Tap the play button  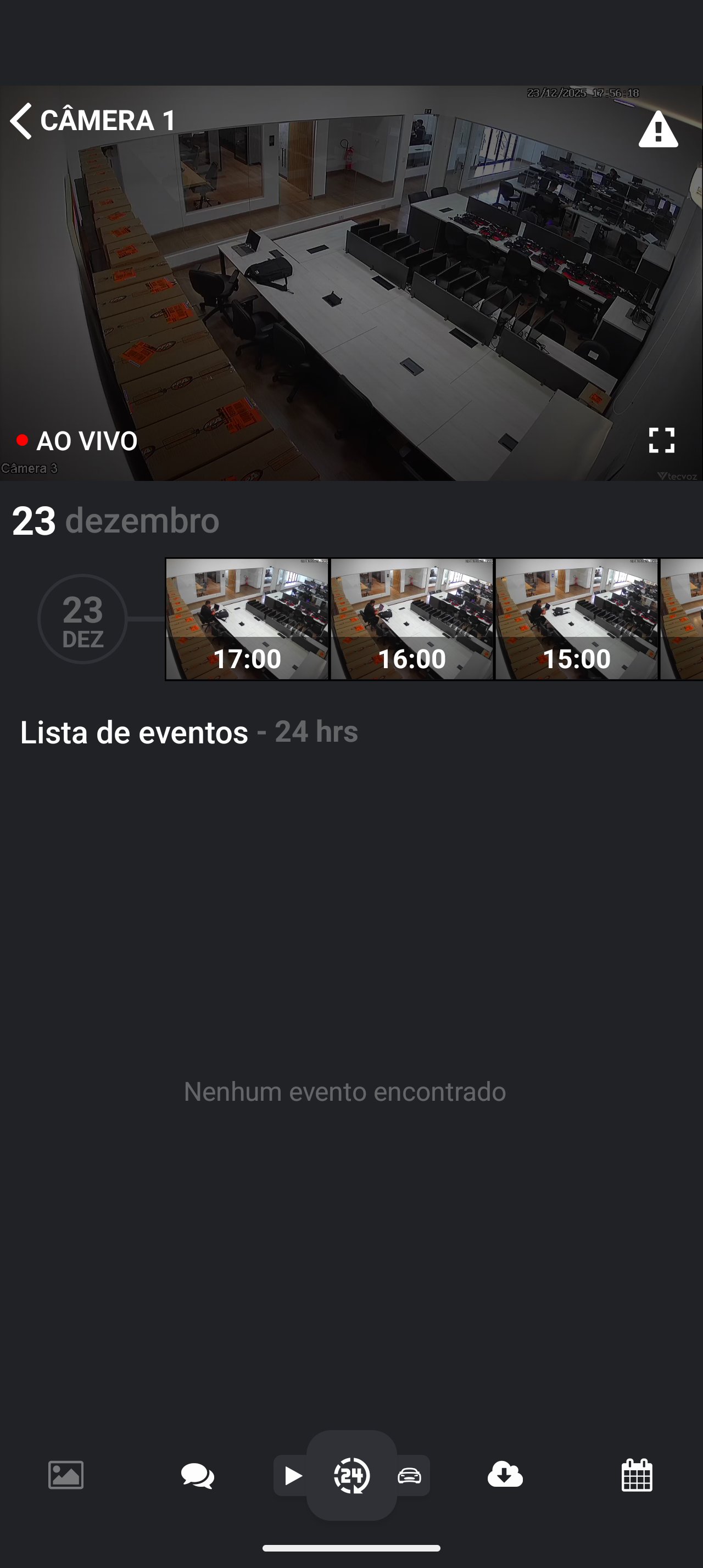[x=292, y=1475]
